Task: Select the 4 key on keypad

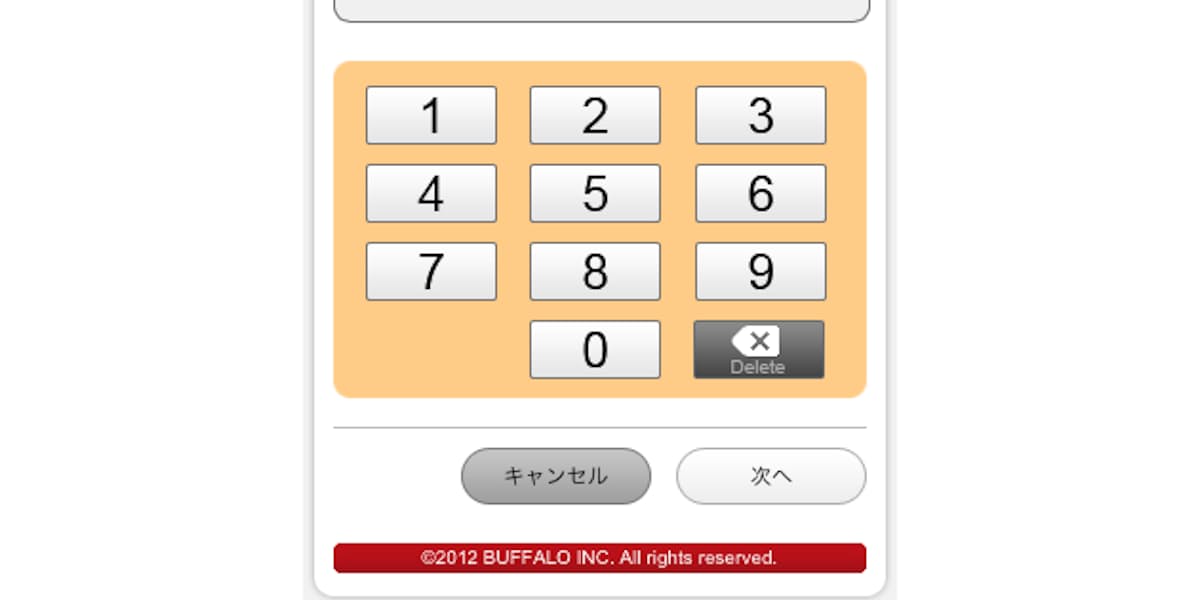Action: tap(431, 194)
